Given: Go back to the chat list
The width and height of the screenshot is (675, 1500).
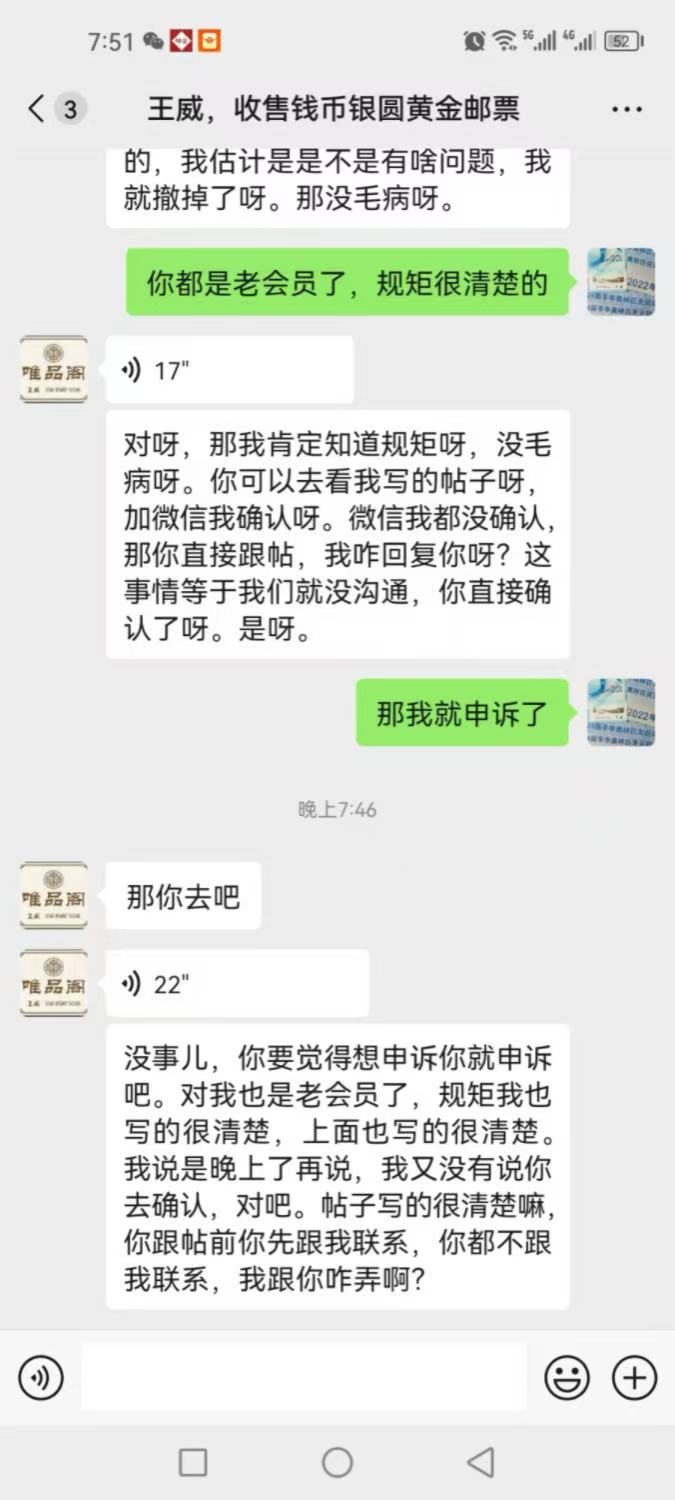Looking at the screenshot, I should pyautogui.click(x=37, y=109).
